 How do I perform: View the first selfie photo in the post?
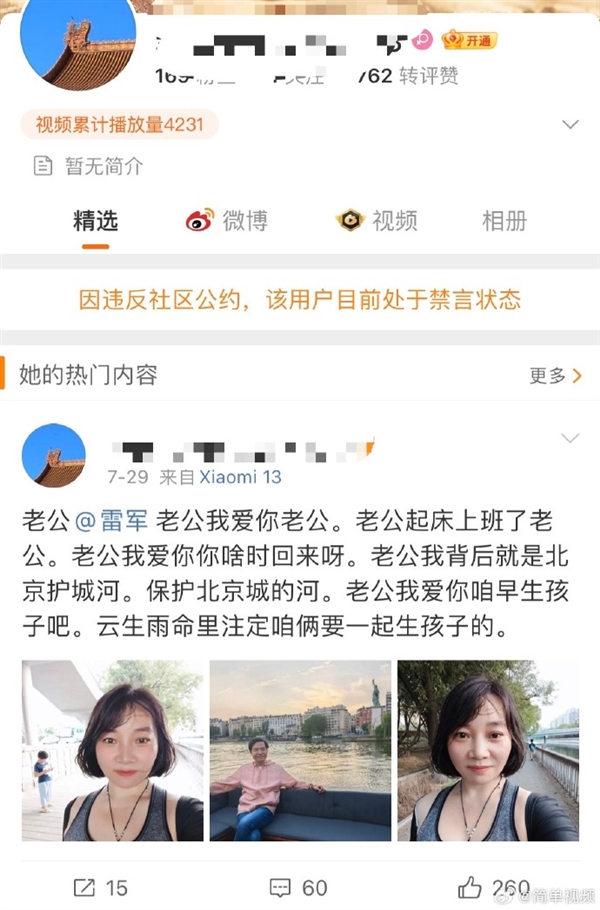coord(112,750)
